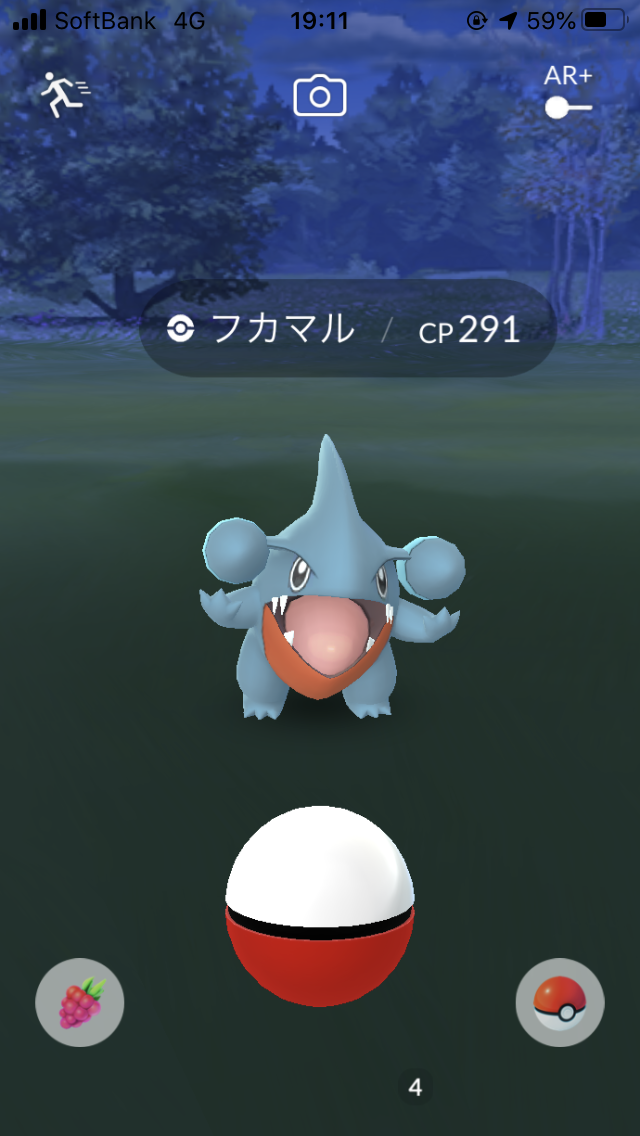Open the berry selection button
Screen dimensions: 640x1136
click(x=80, y=1001)
